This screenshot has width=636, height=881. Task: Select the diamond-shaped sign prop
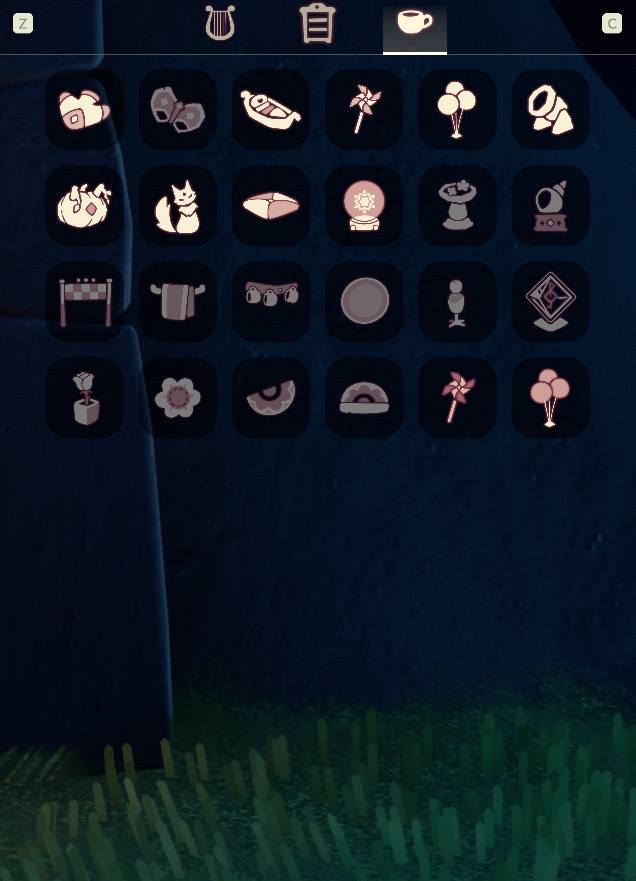(550, 301)
